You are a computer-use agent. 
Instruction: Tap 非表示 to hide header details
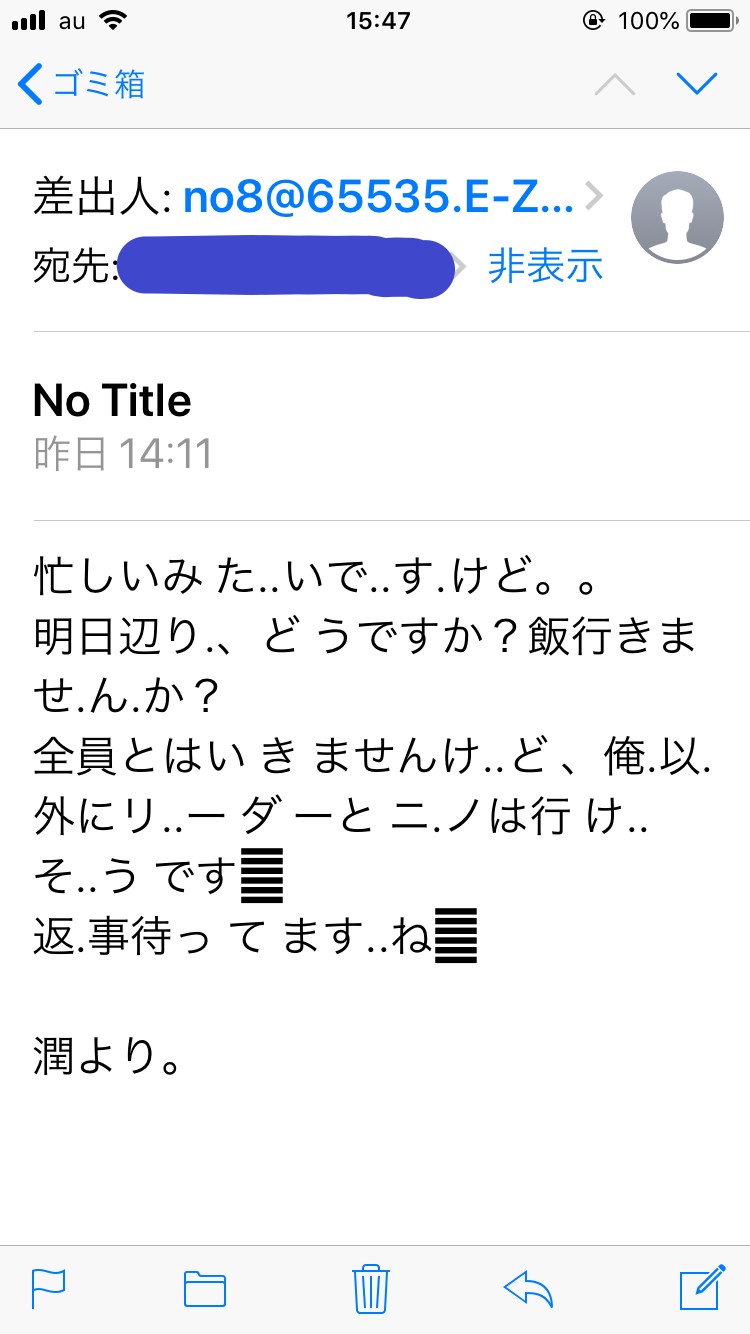pyautogui.click(x=545, y=265)
